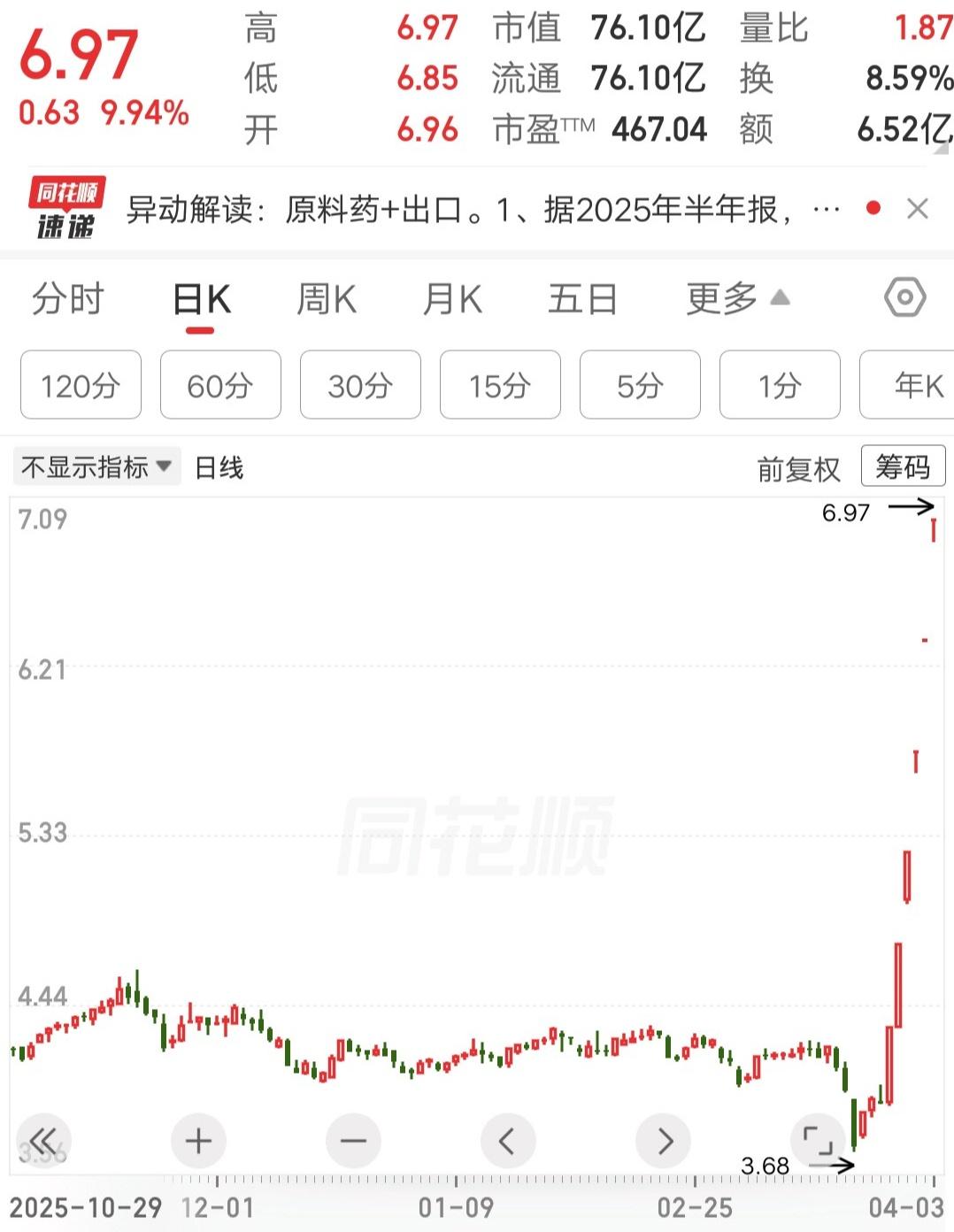Open the chart settings gear icon

point(904,299)
